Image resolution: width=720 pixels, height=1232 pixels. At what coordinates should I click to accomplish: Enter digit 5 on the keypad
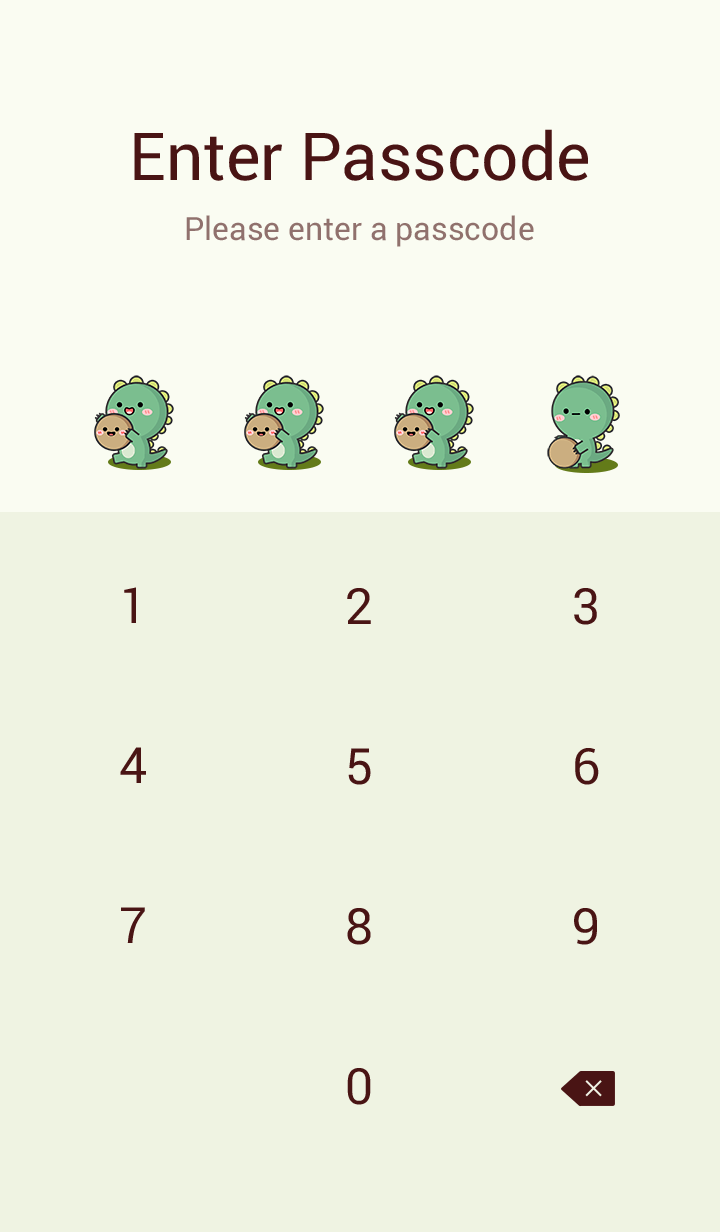click(359, 767)
